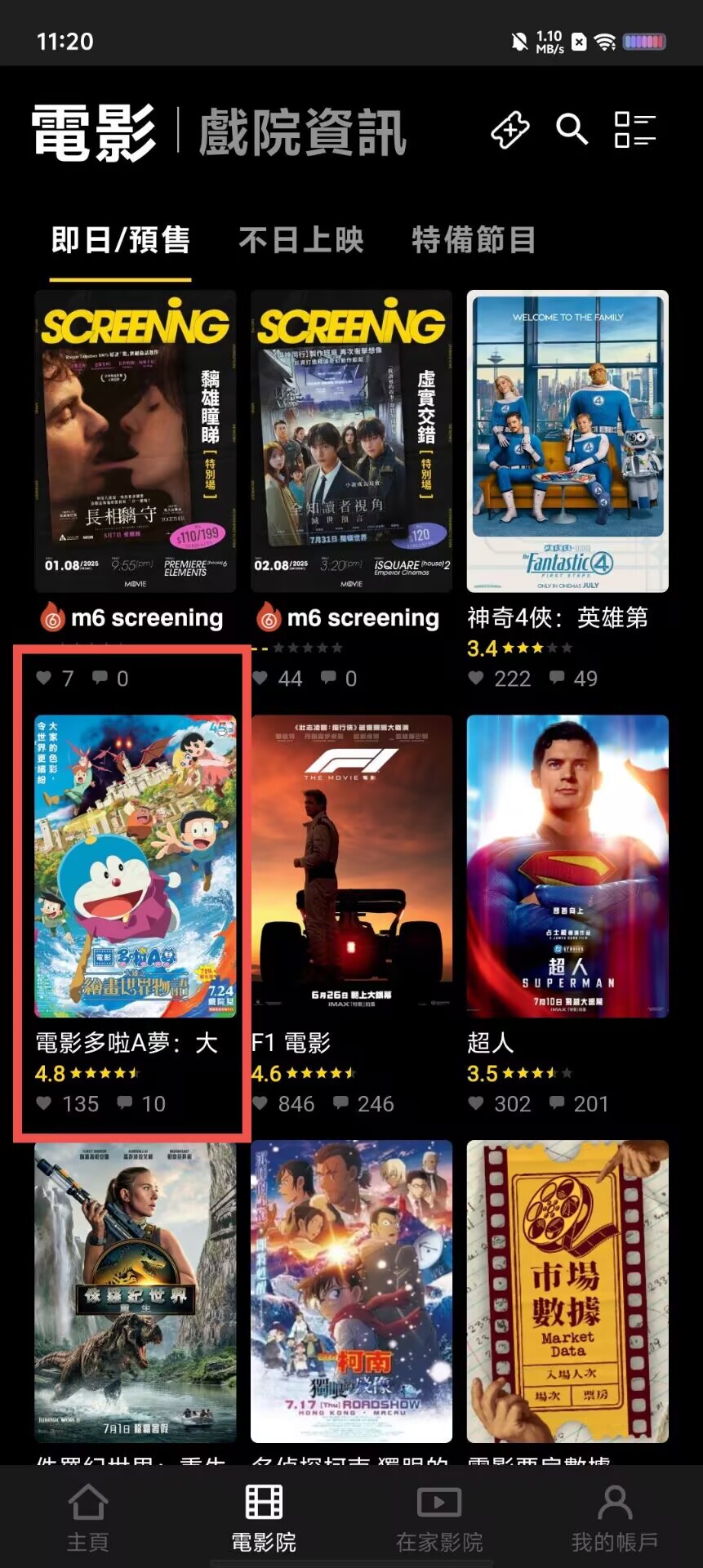Screen dimensions: 703x1568
Task: Open 我的帳戶 account tab
Action: click(x=614, y=1517)
